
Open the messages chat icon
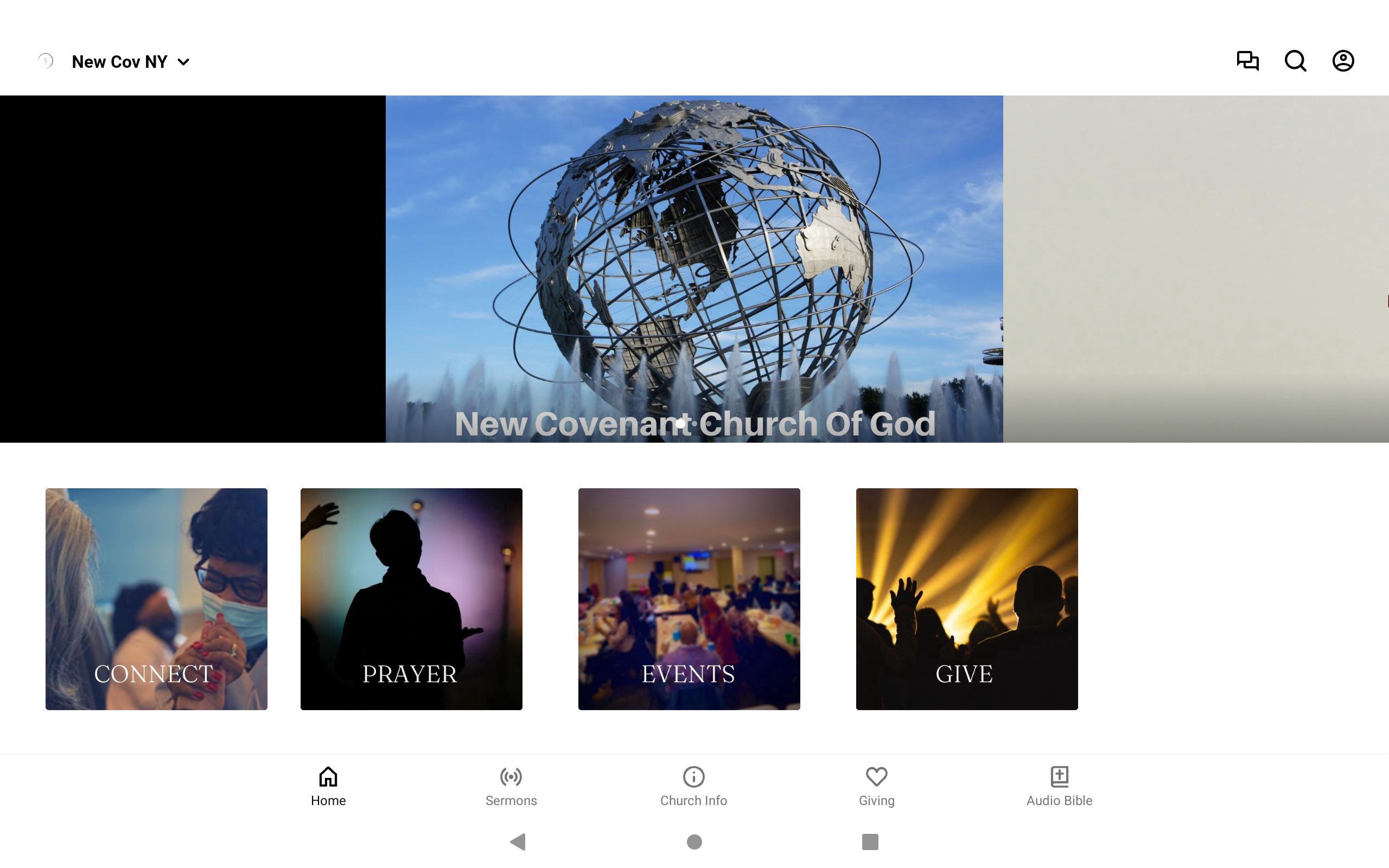[1247, 61]
